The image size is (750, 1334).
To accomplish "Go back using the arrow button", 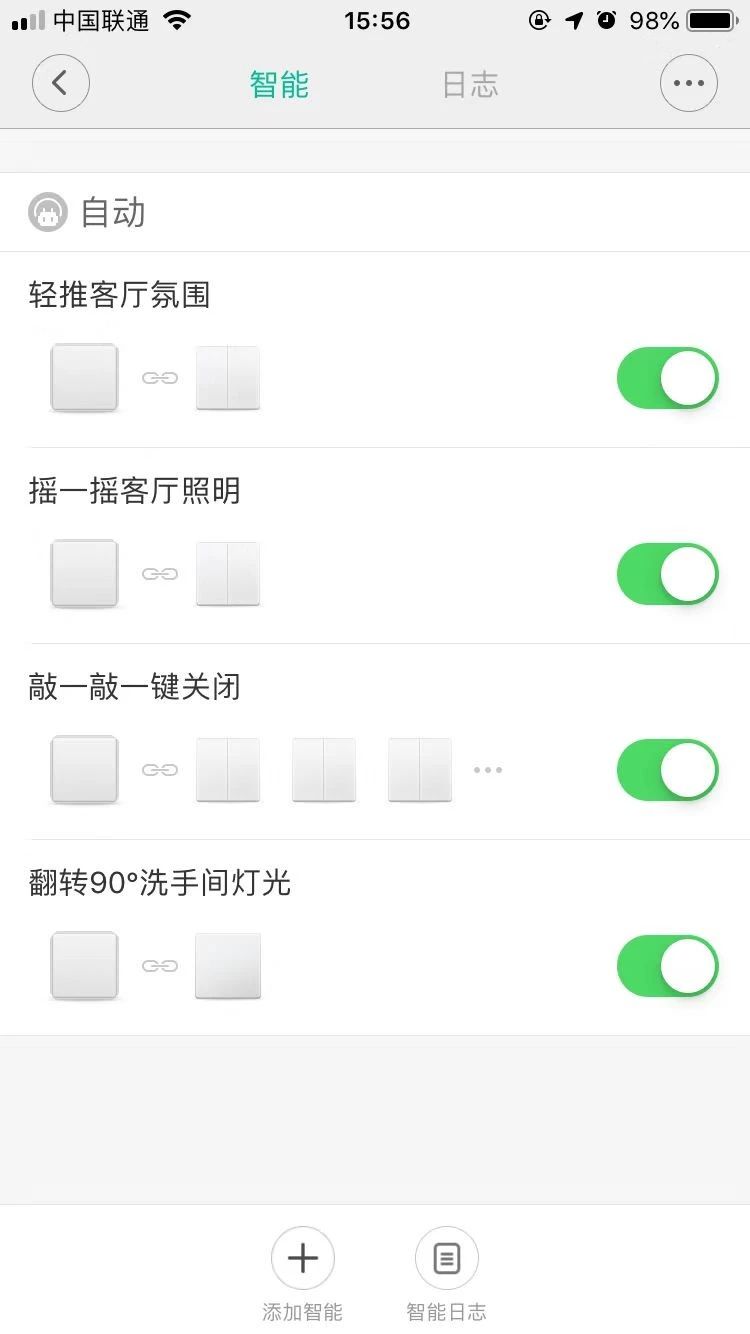I will coord(60,83).
